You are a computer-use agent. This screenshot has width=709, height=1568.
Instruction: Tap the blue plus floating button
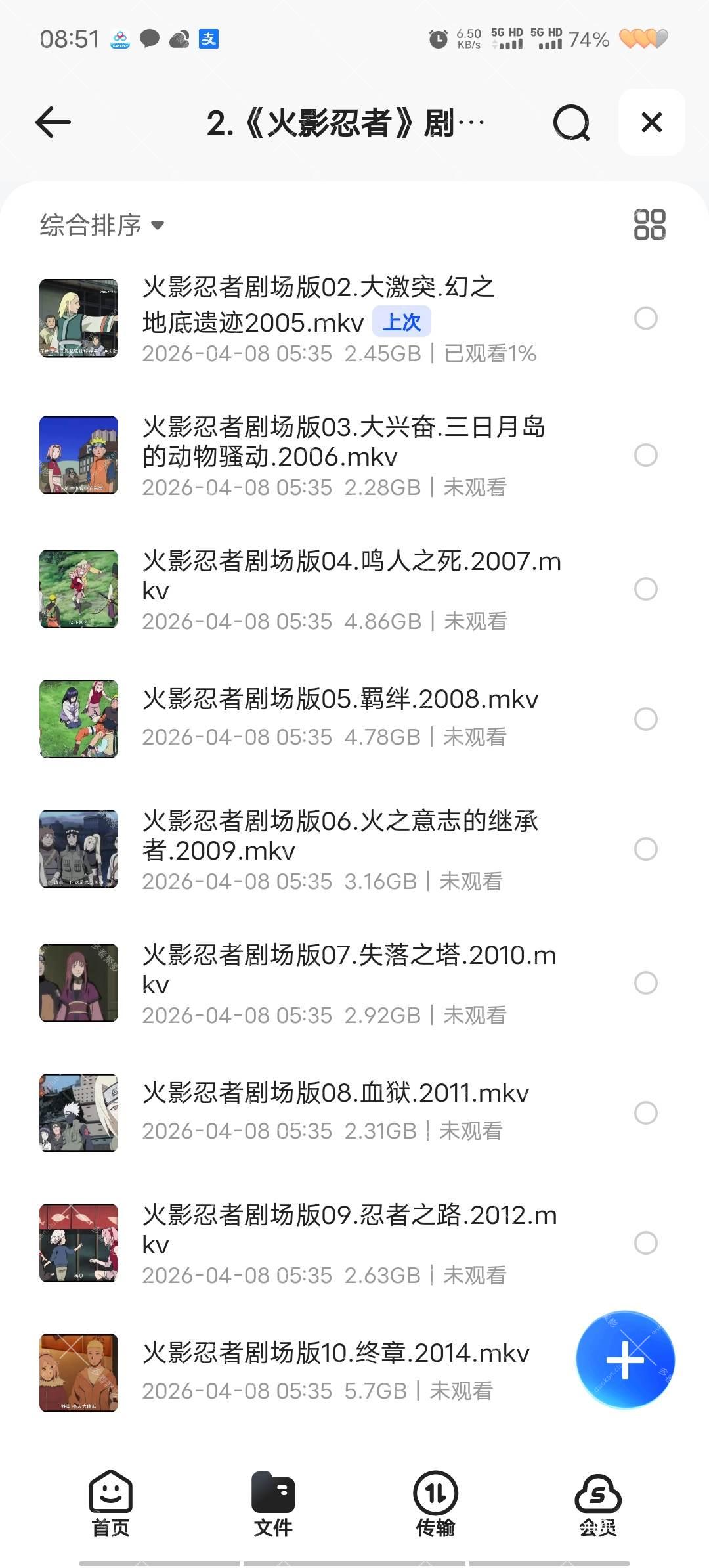[x=625, y=1359]
